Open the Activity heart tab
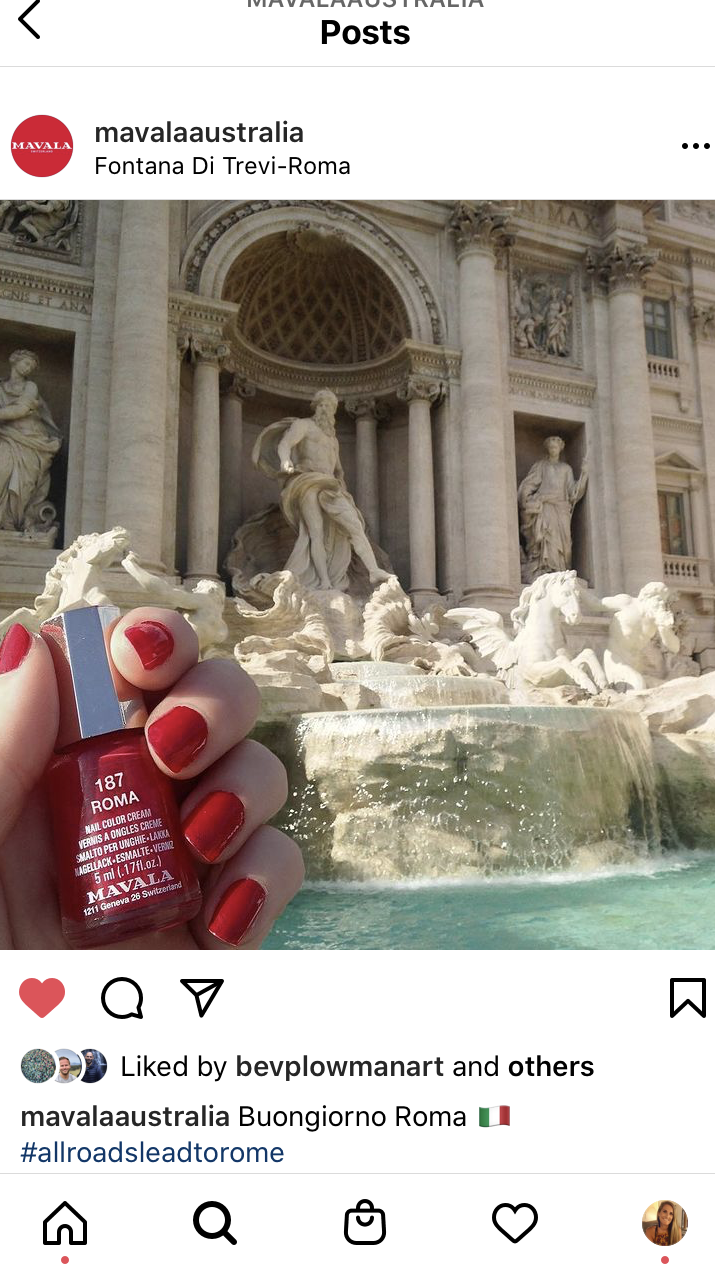Image resolution: width=715 pixels, height=1272 pixels. 515,1222
